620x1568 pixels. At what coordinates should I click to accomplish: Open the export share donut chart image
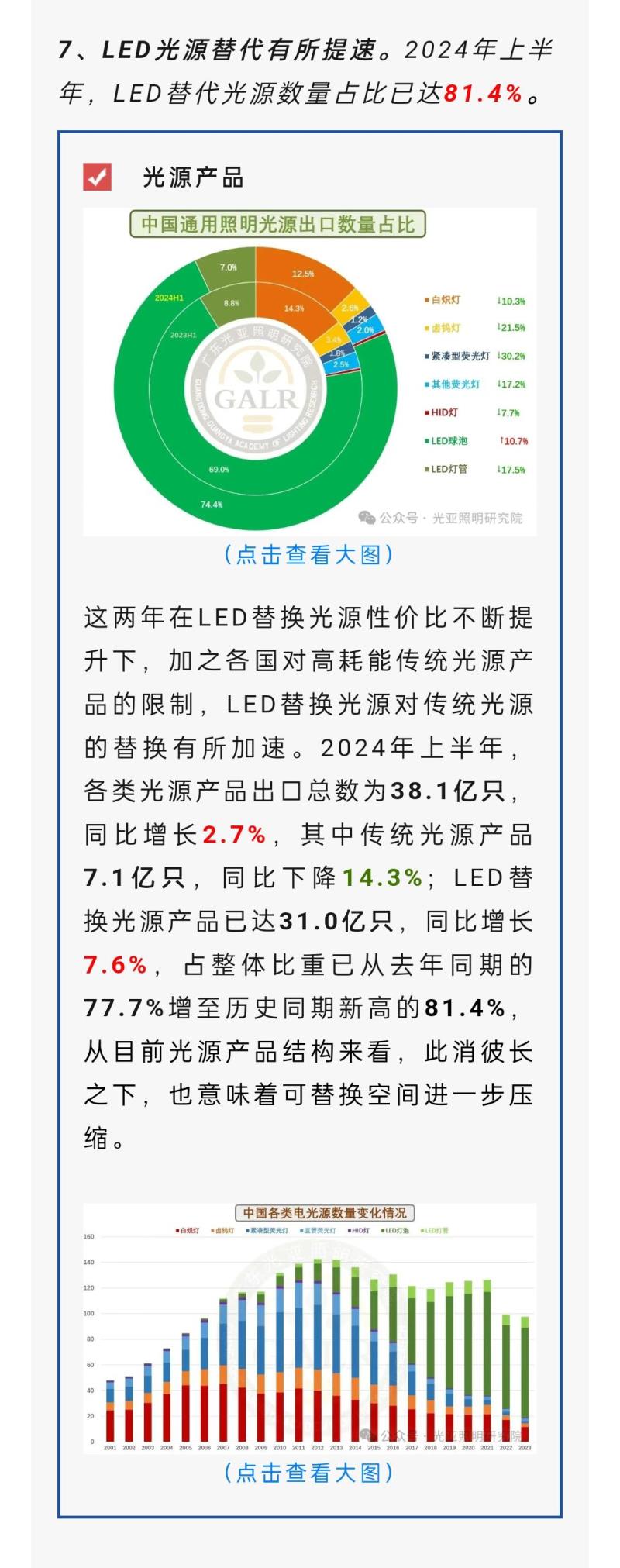tap(308, 372)
